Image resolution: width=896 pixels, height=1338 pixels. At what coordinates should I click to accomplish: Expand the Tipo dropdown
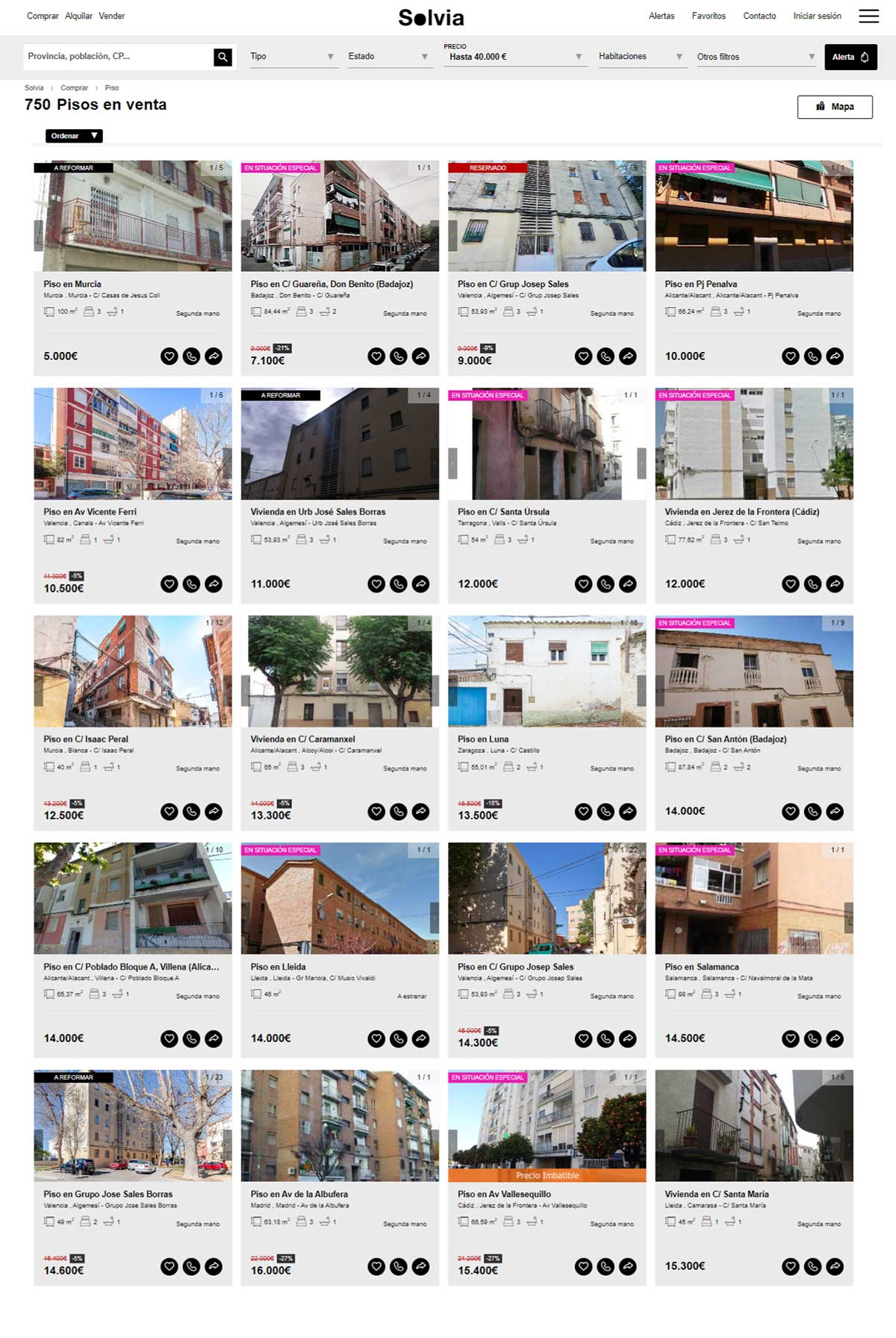click(x=292, y=57)
